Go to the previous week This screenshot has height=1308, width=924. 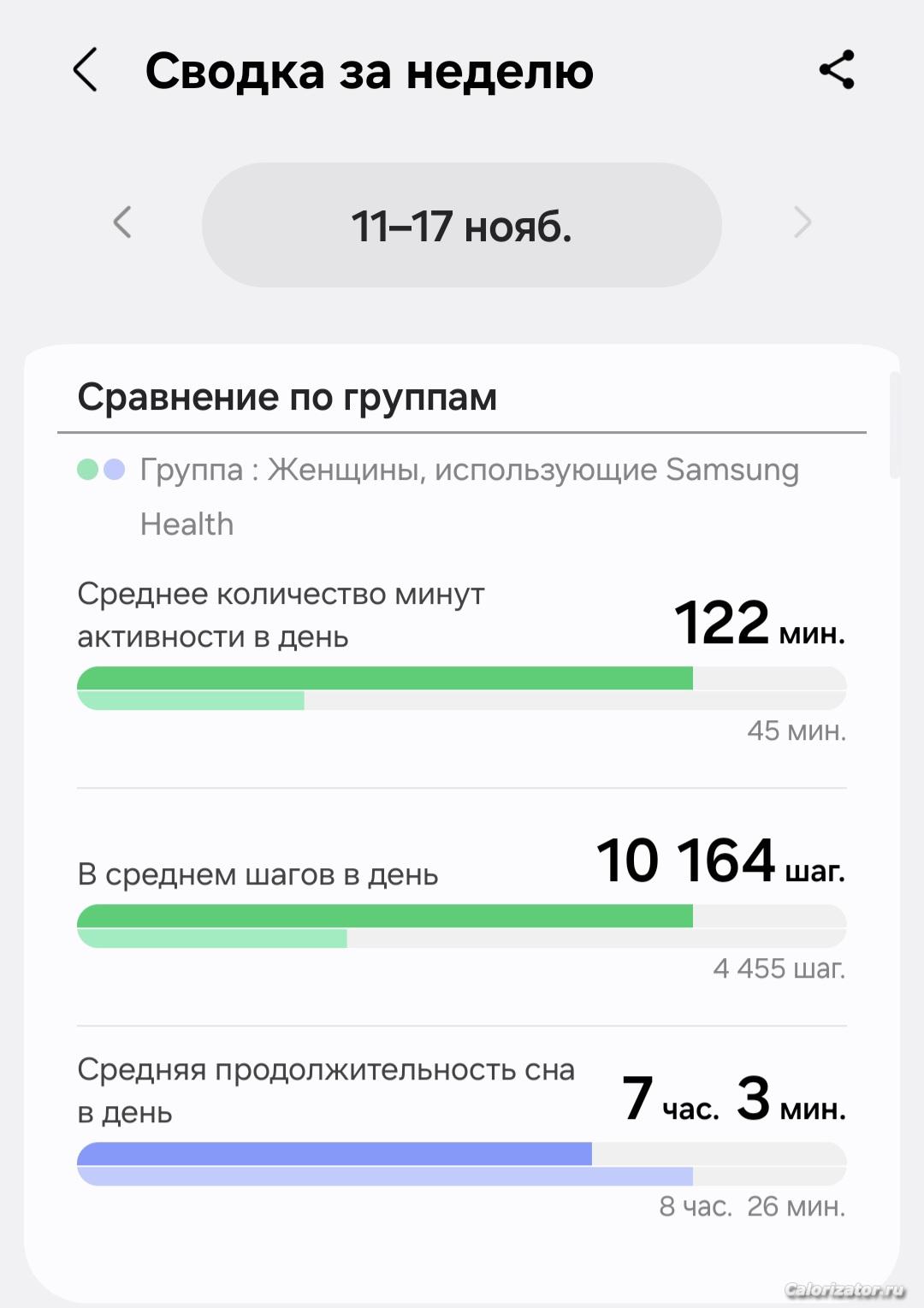122,222
